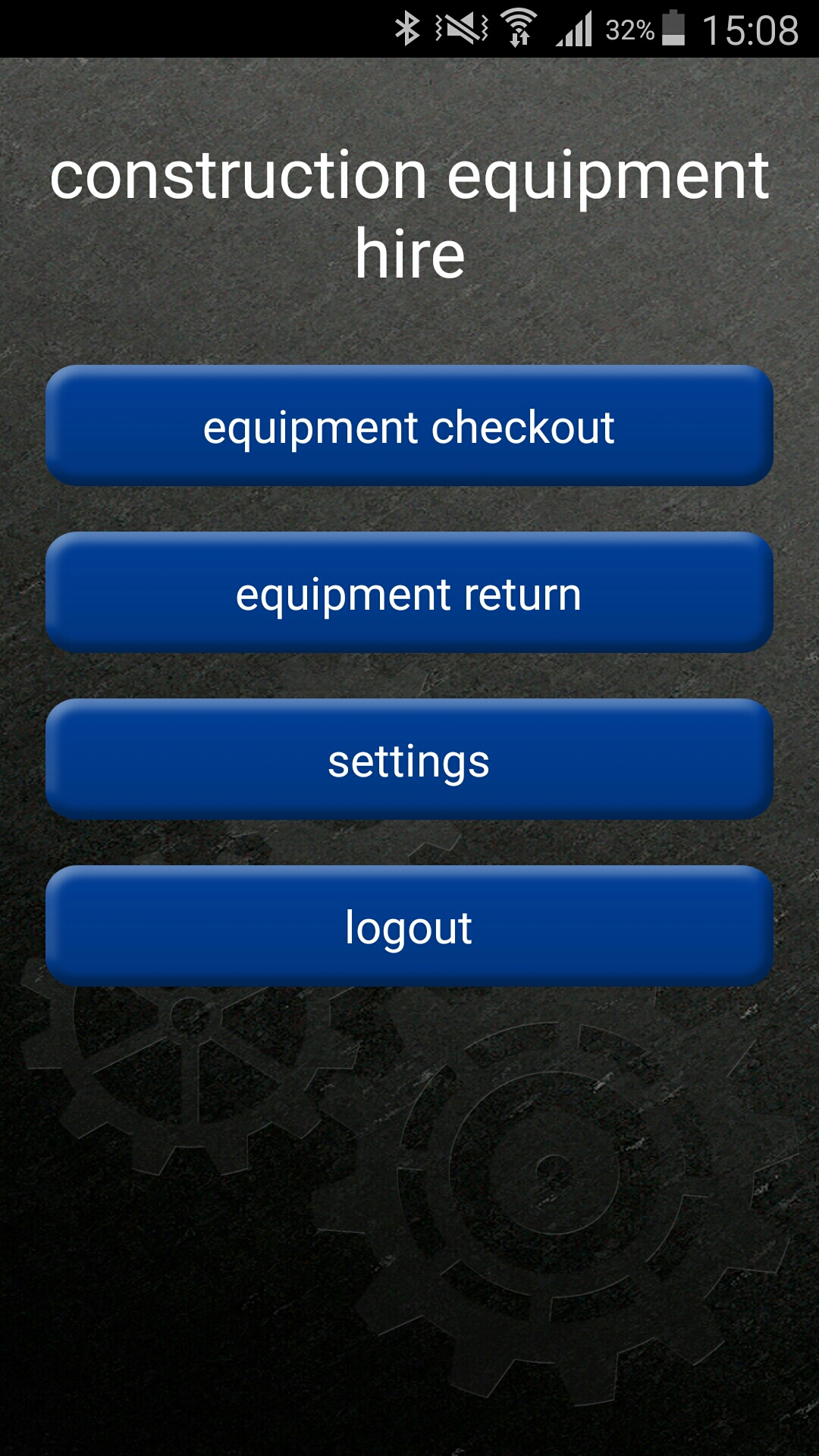This screenshot has width=819, height=1456.
Task: Tap the Bluetooth icon in the status bar
Action: (408, 27)
